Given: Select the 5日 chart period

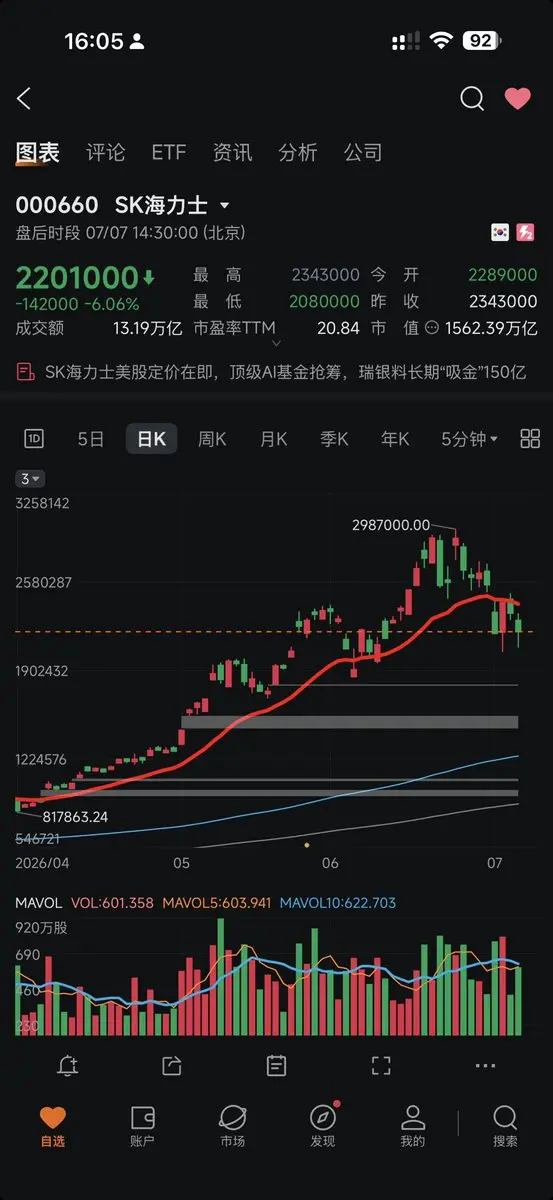Looking at the screenshot, I should (x=91, y=438).
